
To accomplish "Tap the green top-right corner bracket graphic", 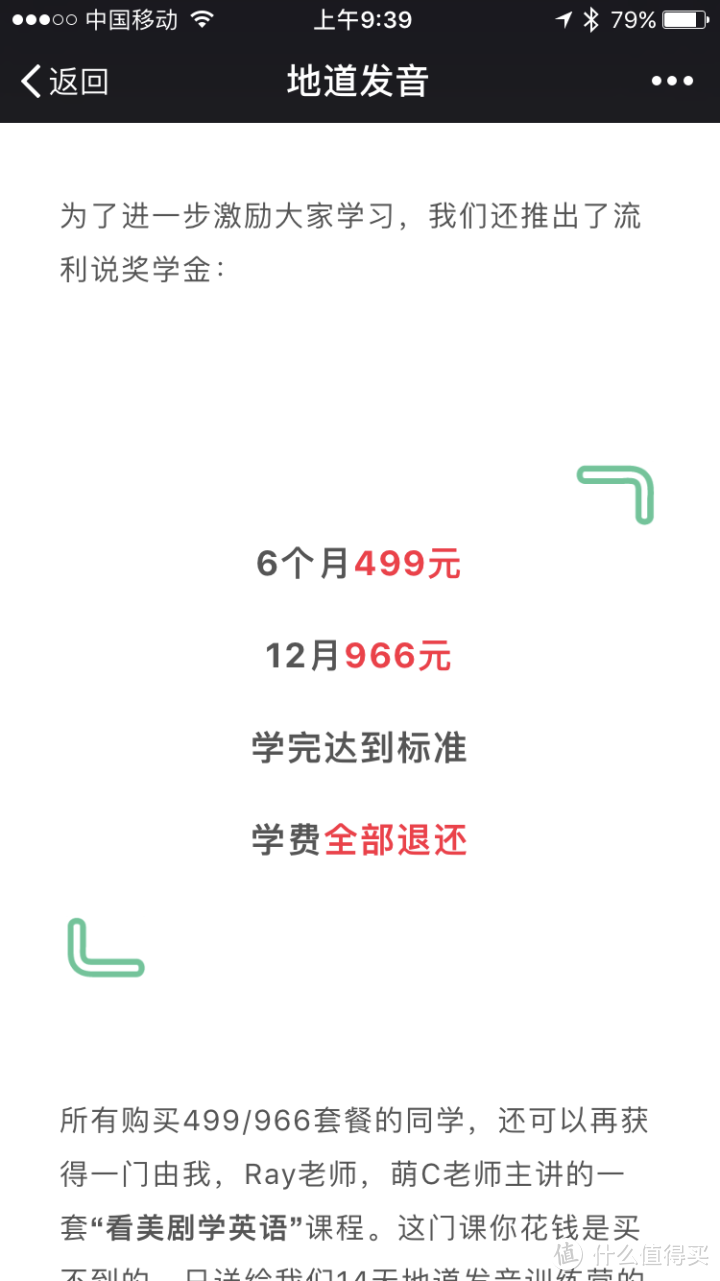I will tap(616, 494).
